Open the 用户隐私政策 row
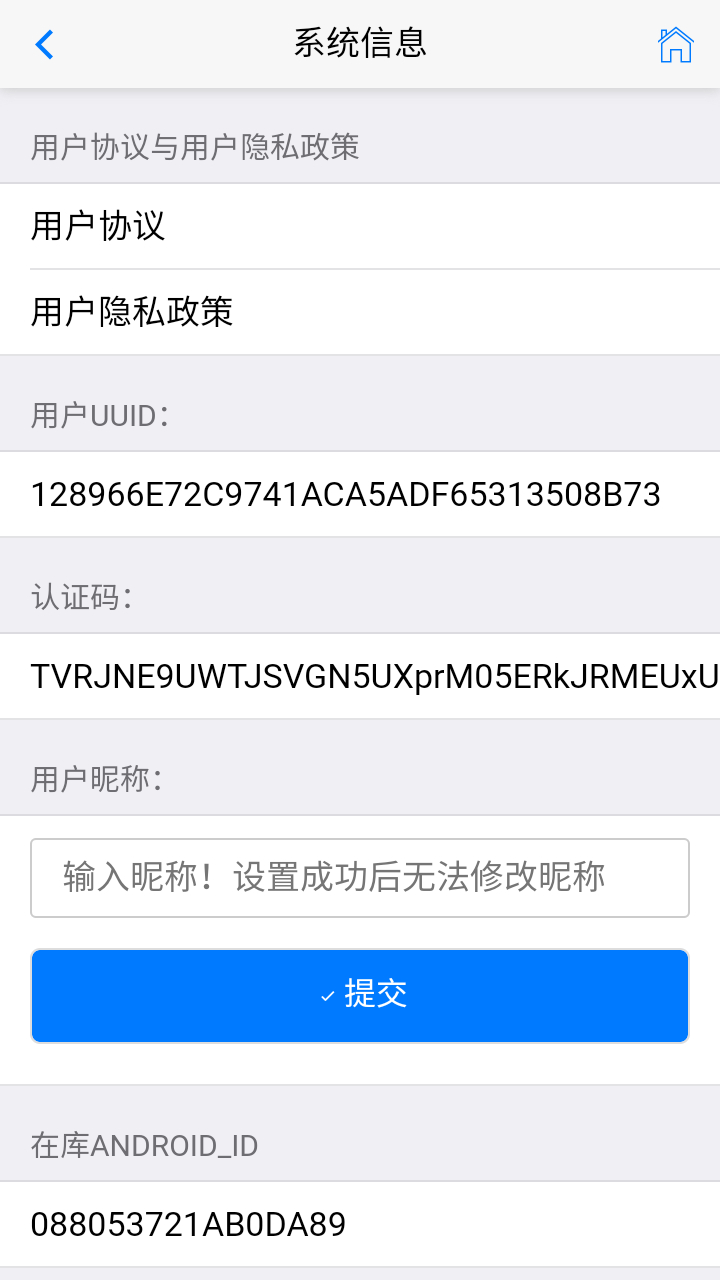Image resolution: width=720 pixels, height=1280 pixels. click(360, 312)
